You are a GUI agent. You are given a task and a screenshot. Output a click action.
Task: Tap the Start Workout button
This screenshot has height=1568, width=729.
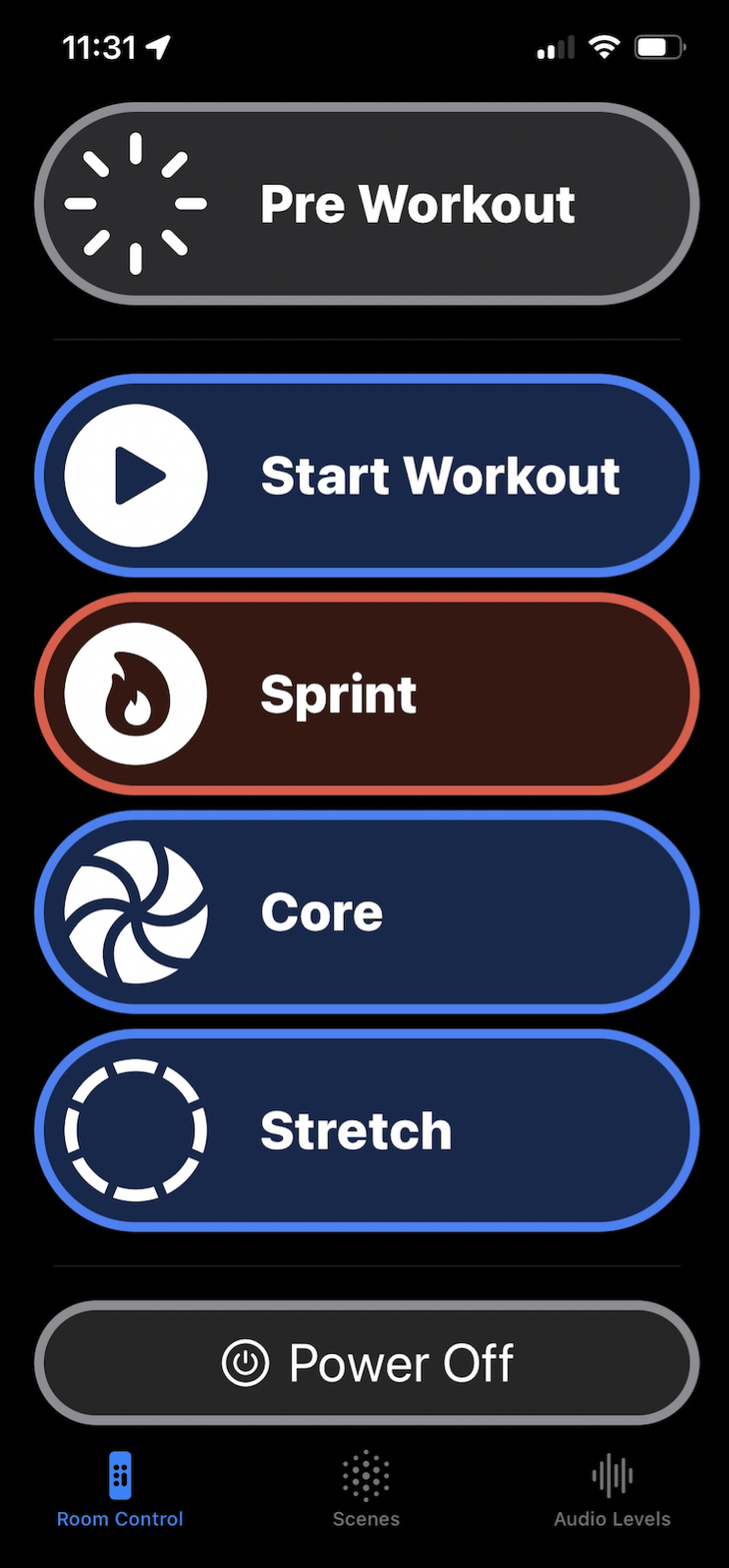click(365, 476)
